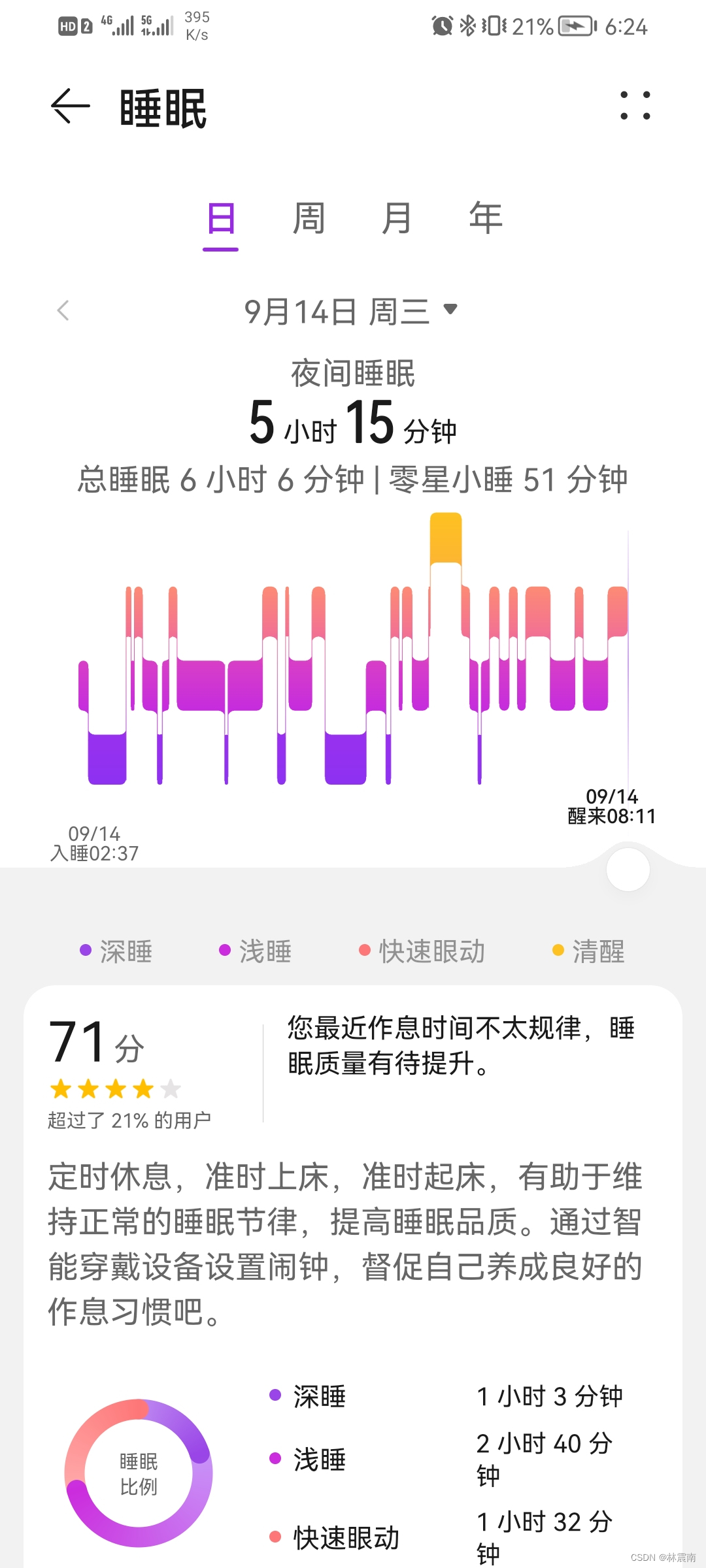Switch to the 周 tab
Image resolution: width=706 pixels, height=1568 pixels.
(x=307, y=218)
